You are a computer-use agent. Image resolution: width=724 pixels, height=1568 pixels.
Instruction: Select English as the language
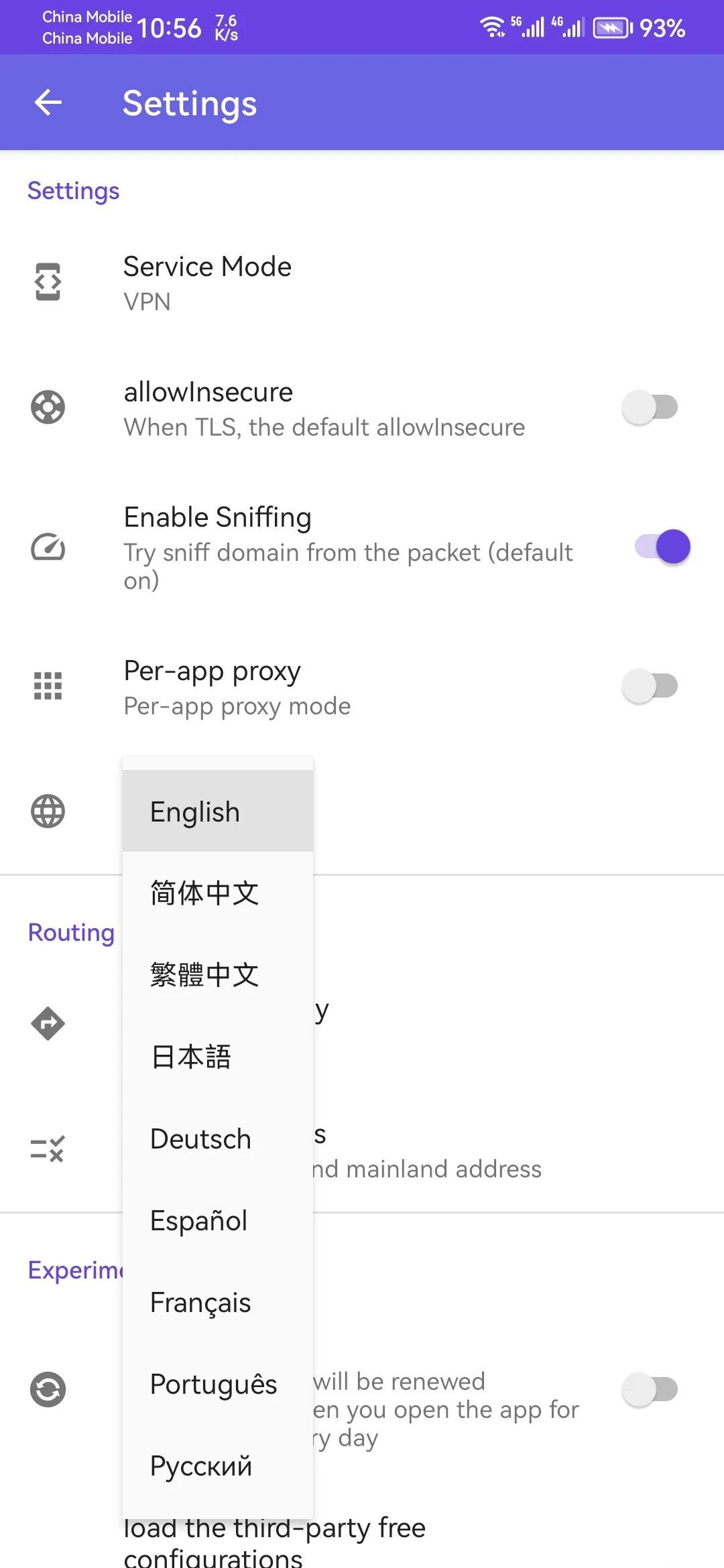[217, 811]
